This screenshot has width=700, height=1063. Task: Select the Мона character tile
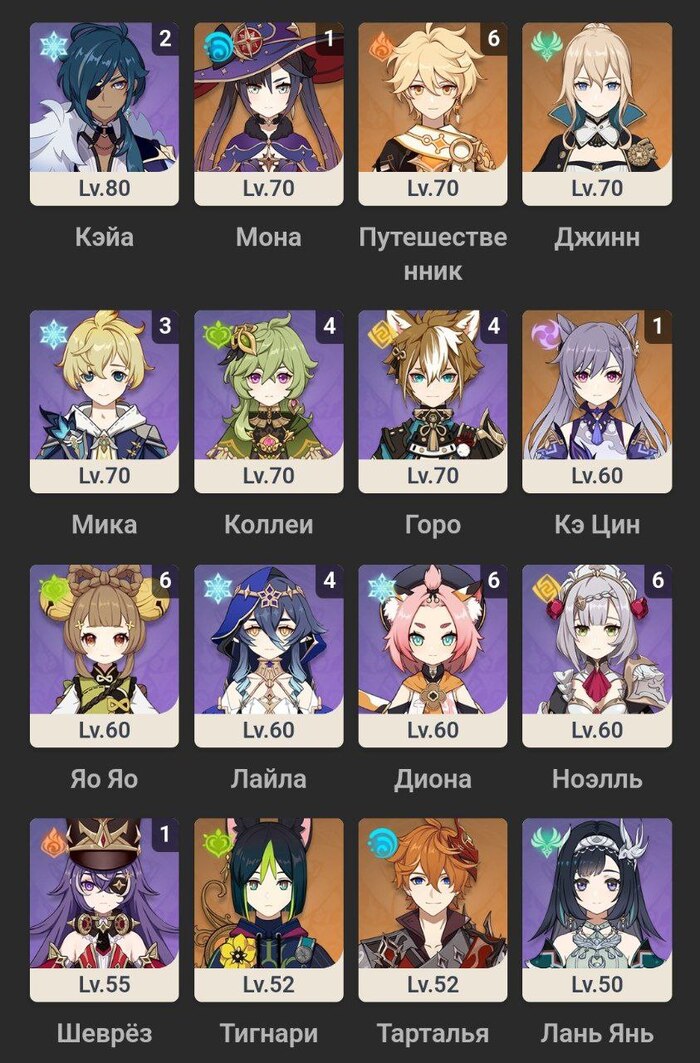click(x=268, y=114)
